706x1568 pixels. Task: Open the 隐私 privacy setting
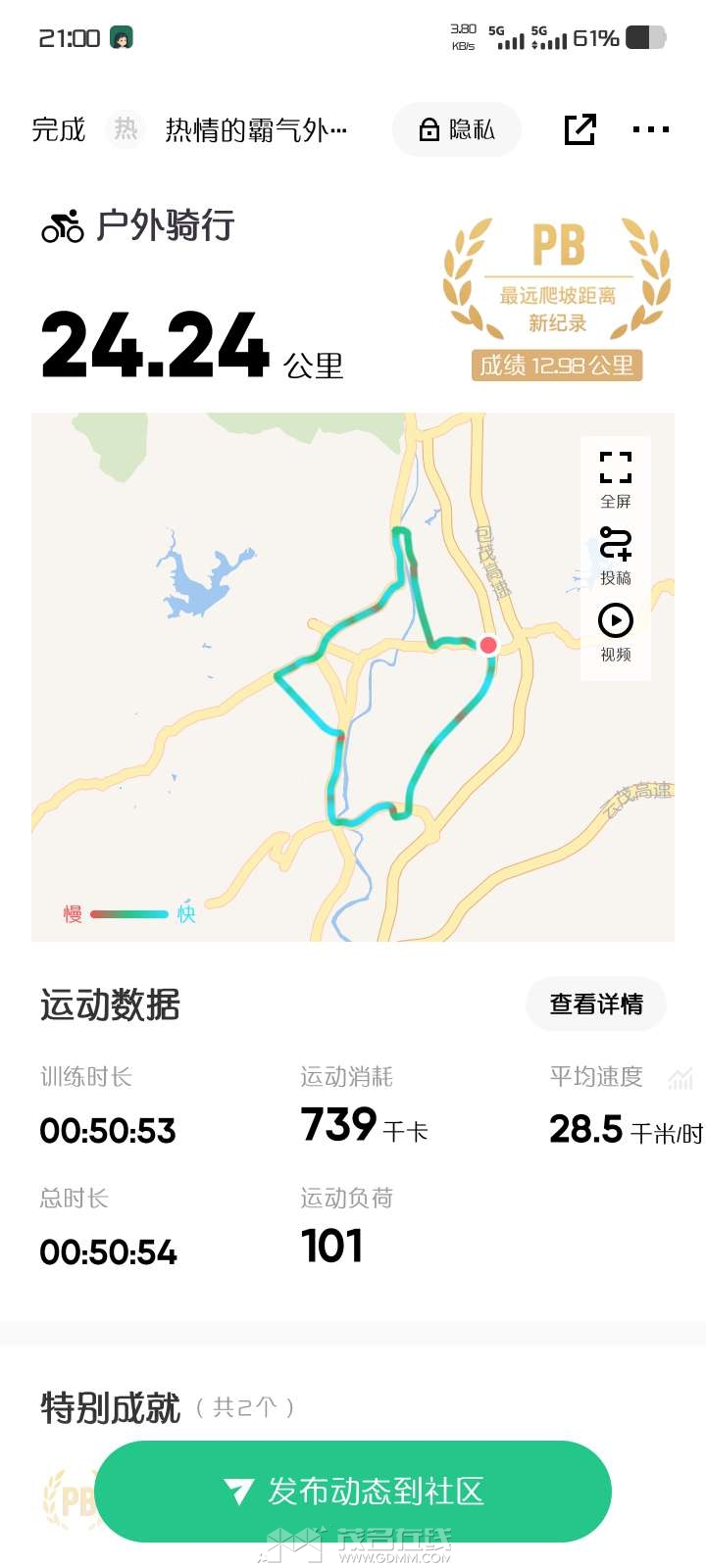457,129
